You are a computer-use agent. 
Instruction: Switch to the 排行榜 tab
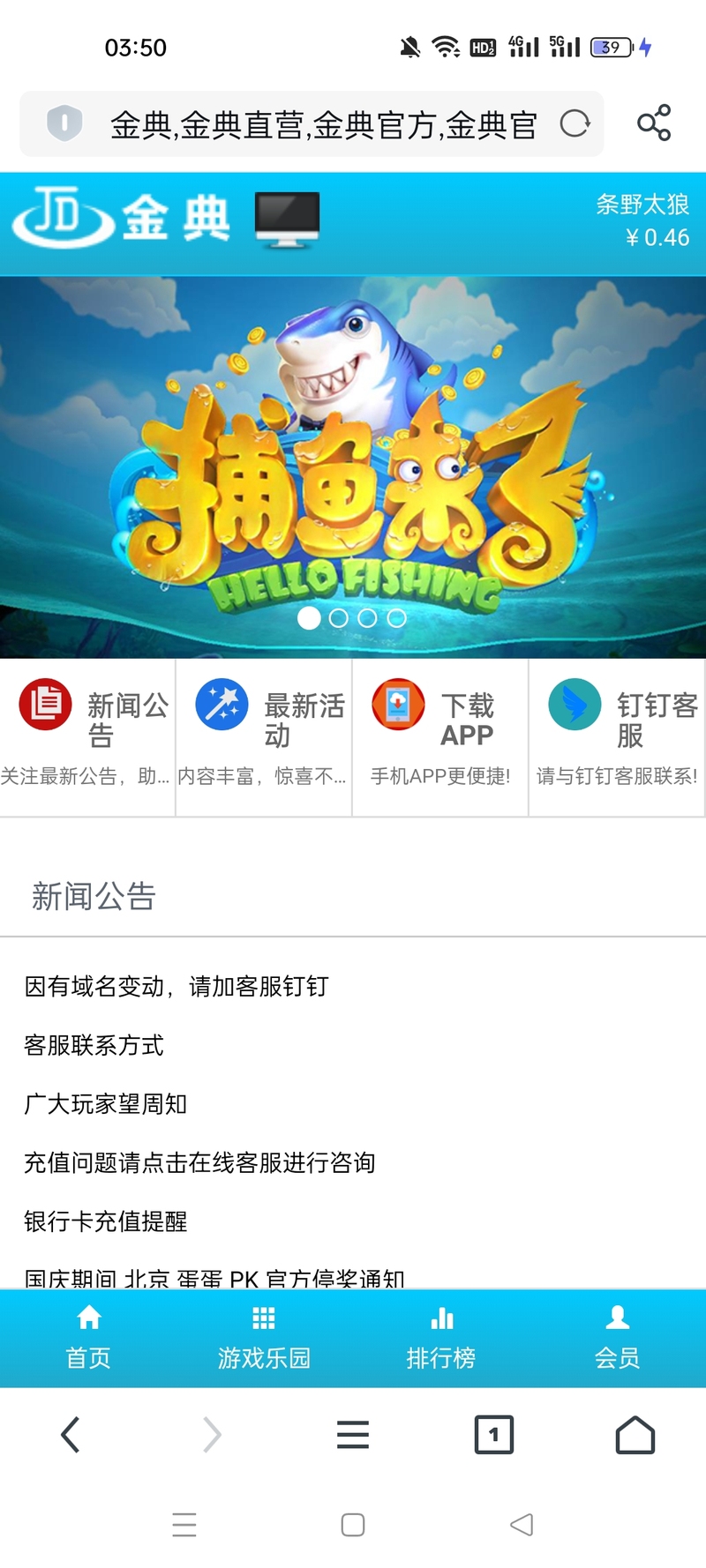tap(440, 1338)
